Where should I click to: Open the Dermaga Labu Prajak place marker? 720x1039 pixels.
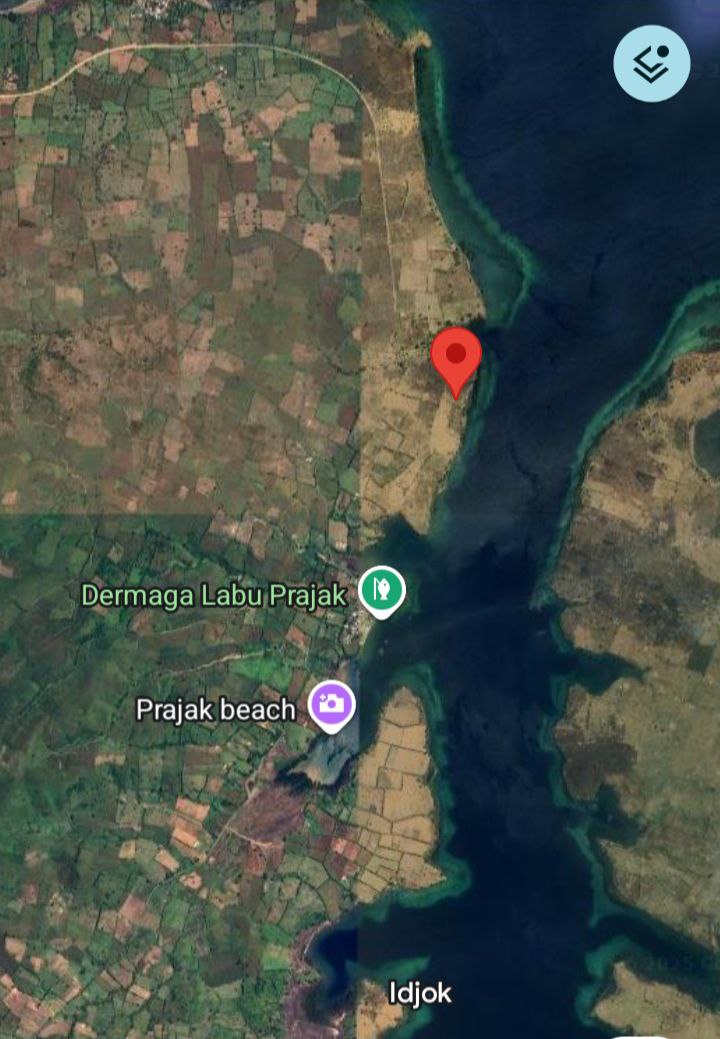pyautogui.click(x=382, y=589)
